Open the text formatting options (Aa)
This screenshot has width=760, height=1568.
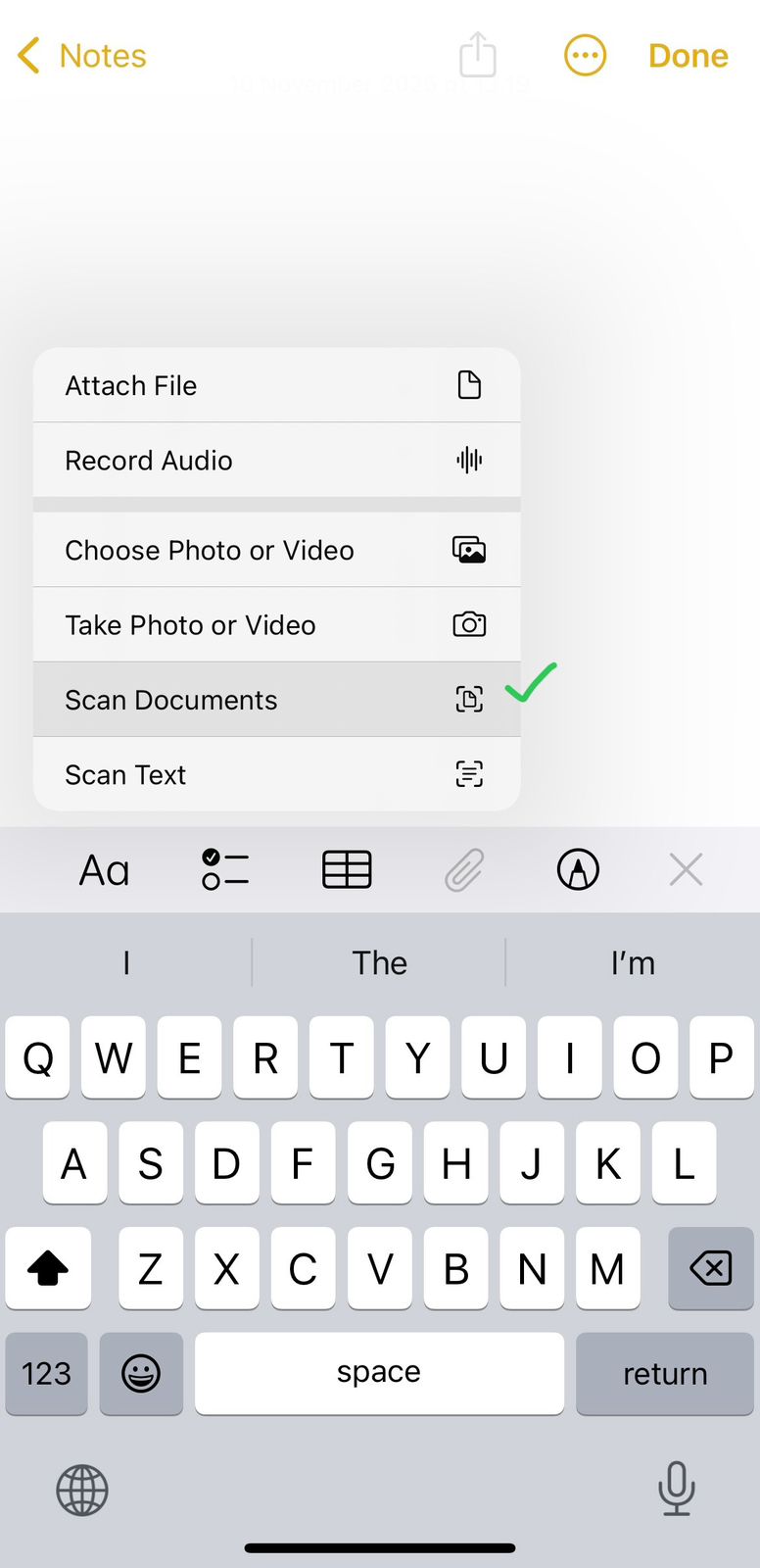(x=104, y=869)
